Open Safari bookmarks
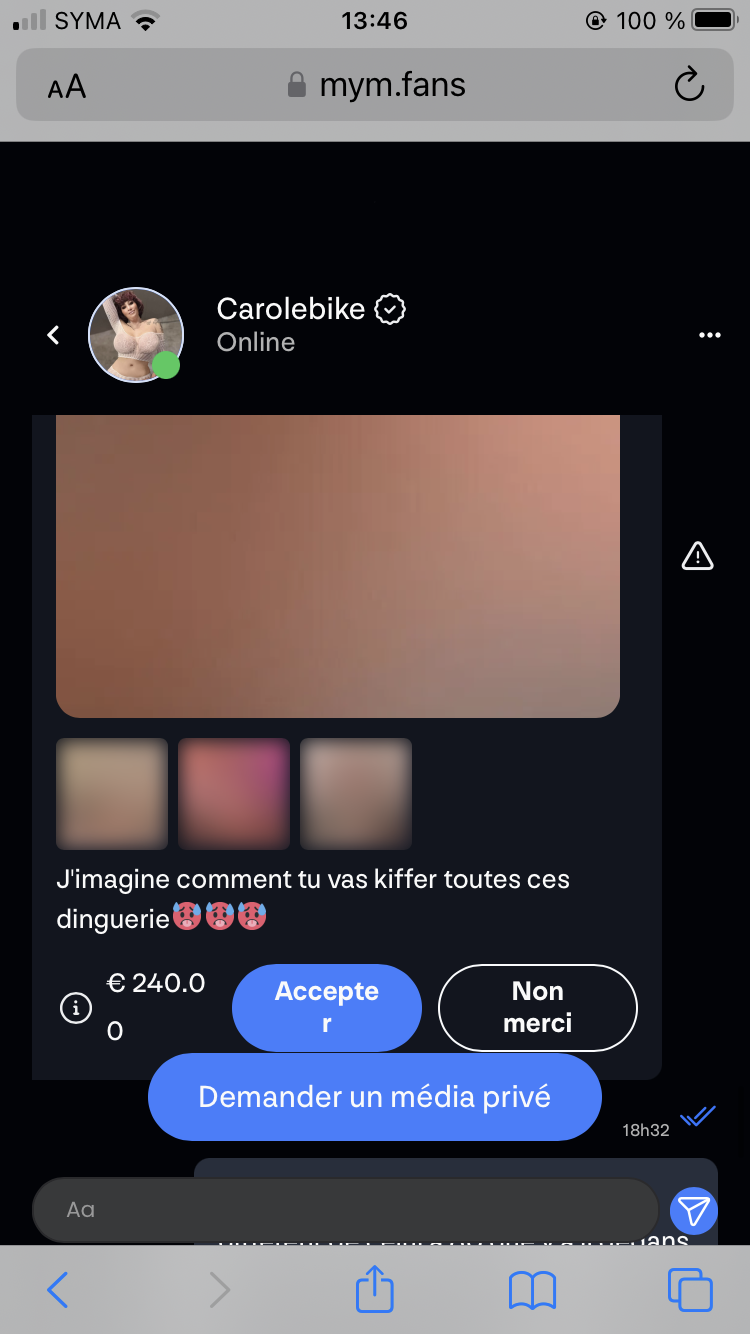750x1334 pixels. click(532, 1290)
